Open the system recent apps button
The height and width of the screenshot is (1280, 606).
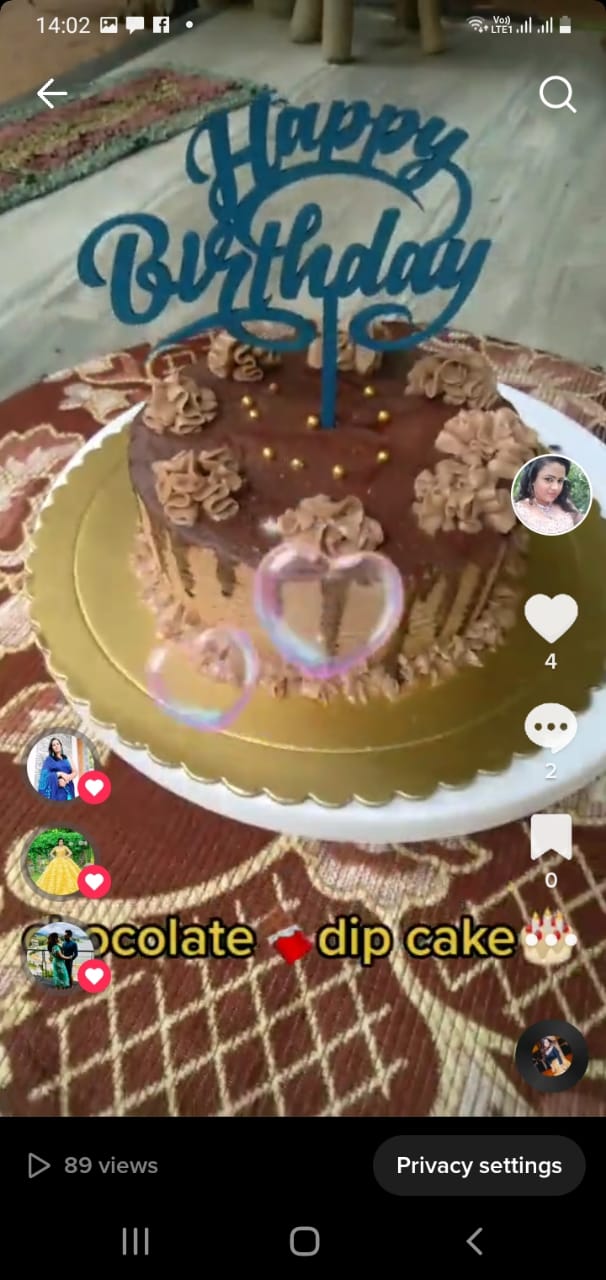135,1242
